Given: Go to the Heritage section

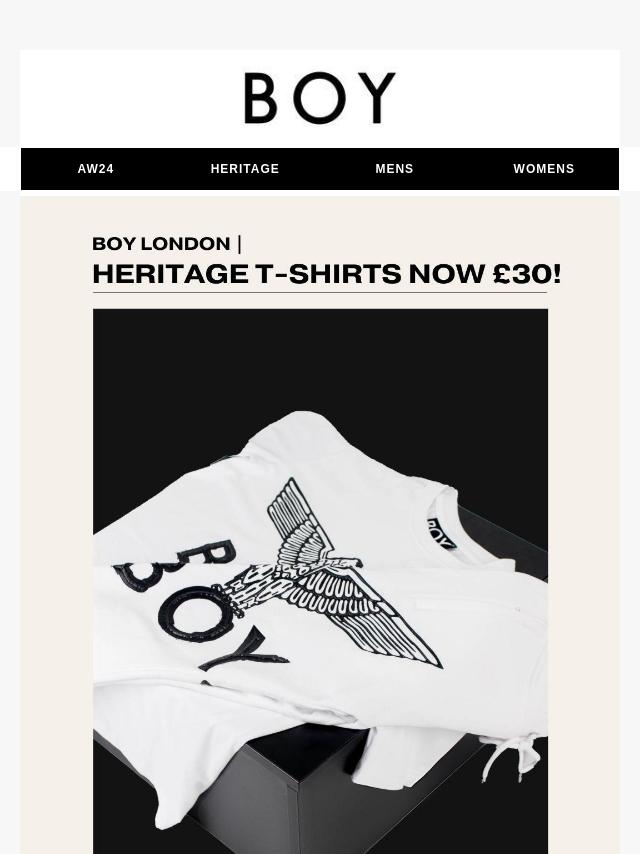Looking at the screenshot, I should point(245,169).
